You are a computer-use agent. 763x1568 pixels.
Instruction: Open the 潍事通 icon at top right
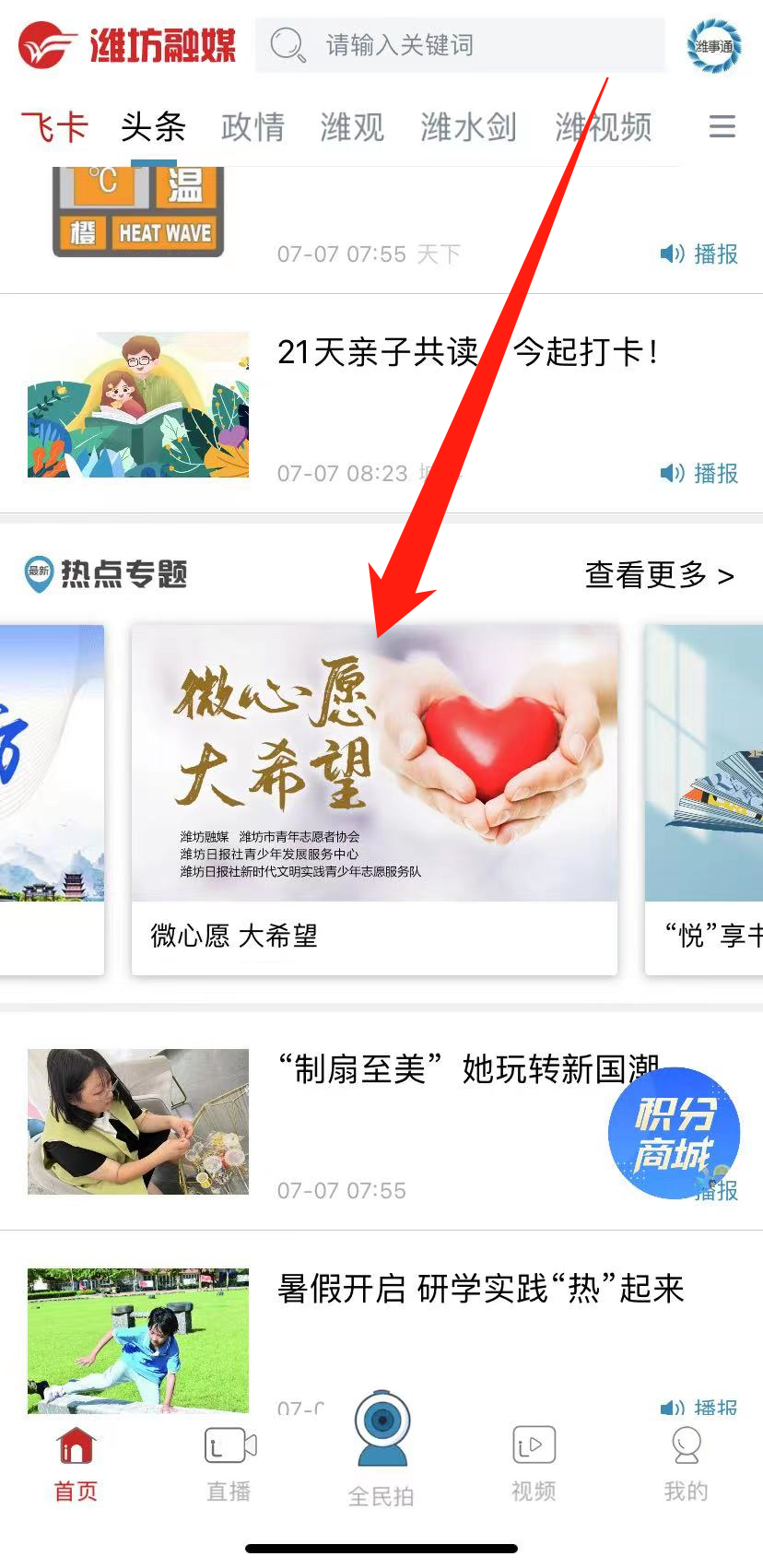click(x=713, y=45)
